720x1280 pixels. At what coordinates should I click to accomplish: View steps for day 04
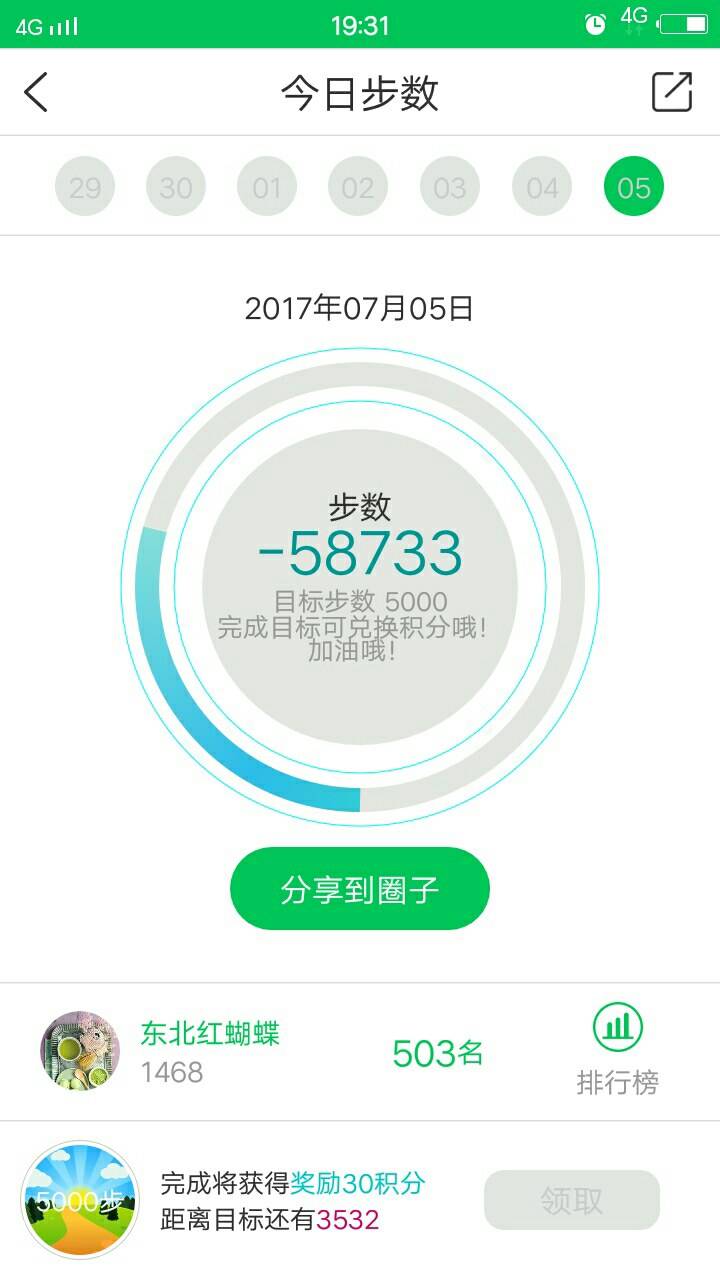[x=542, y=187]
